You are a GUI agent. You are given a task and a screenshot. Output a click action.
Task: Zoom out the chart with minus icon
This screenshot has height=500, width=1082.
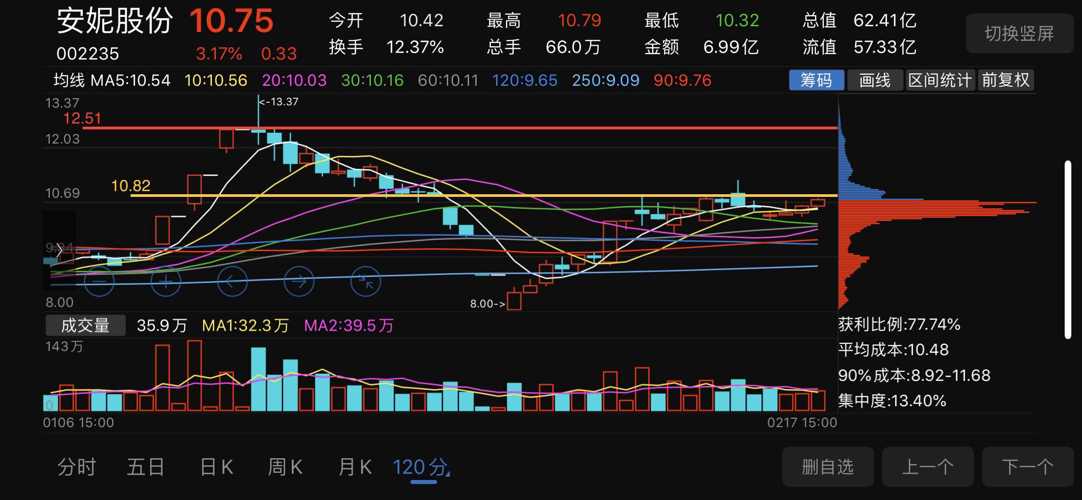98,281
